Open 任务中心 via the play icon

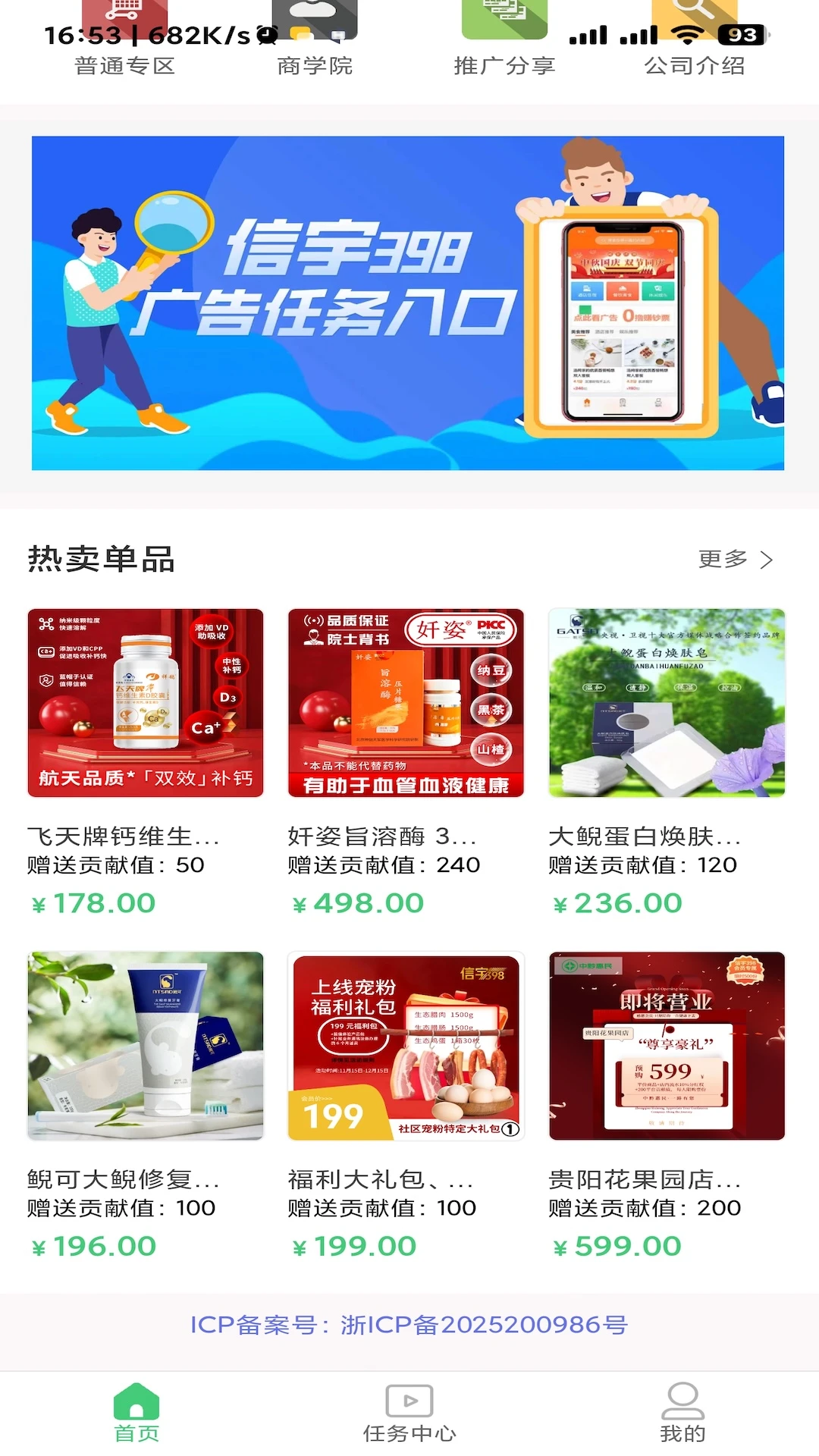coord(409,1401)
